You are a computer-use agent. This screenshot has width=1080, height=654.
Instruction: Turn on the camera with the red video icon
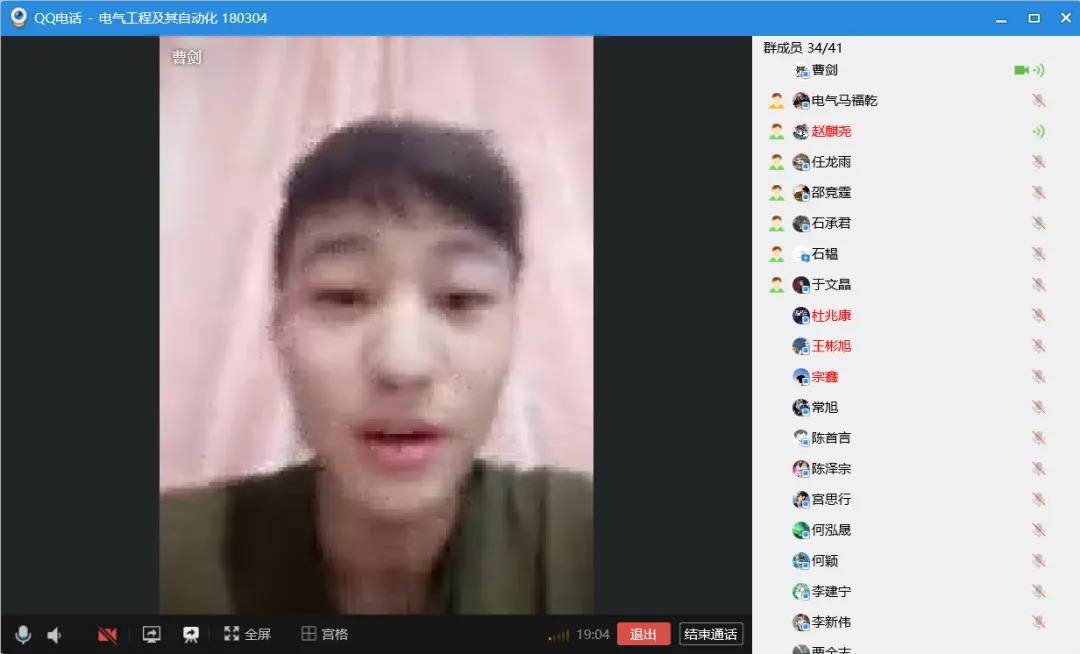tap(107, 634)
